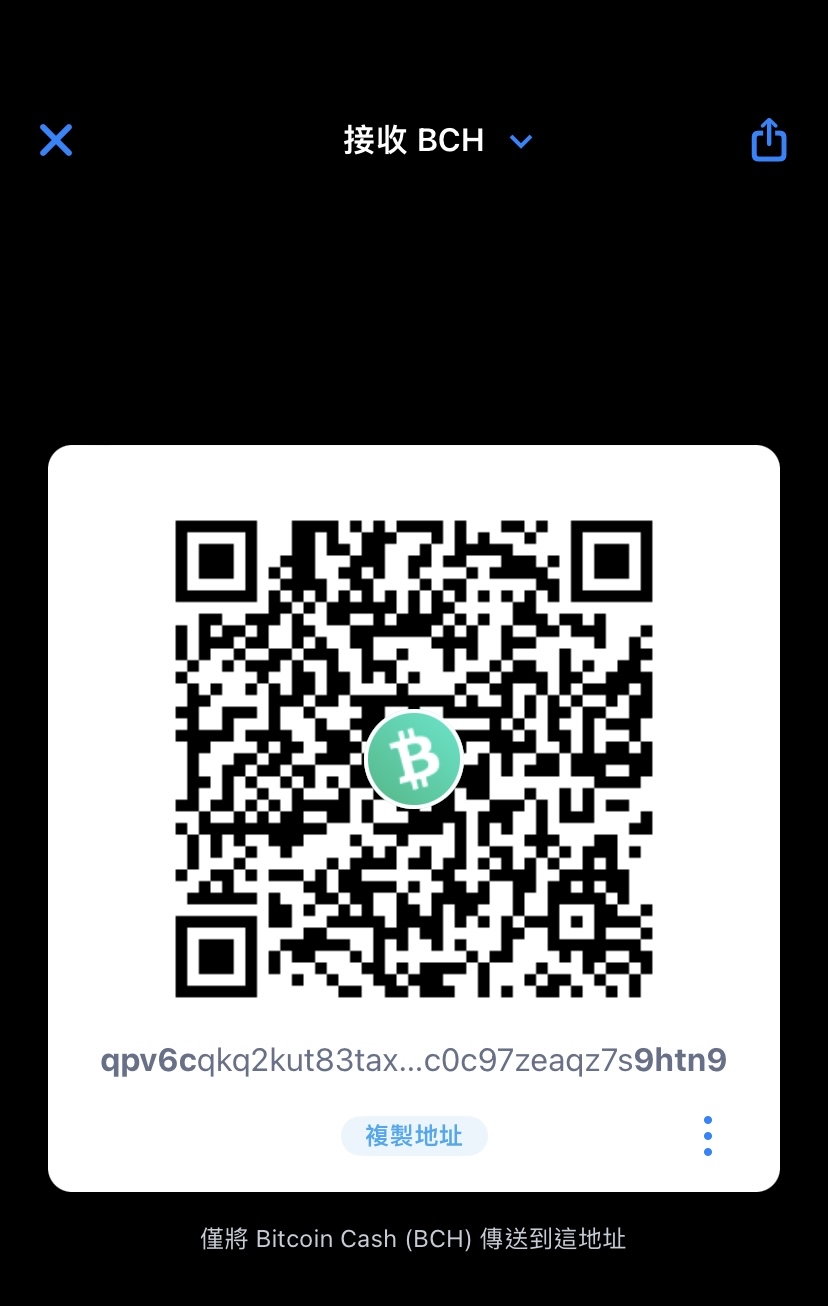Image resolution: width=828 pixels, height=1306 pixels.
Task: Tap the 複製地址 button
Action: (x=414, y=1136)
